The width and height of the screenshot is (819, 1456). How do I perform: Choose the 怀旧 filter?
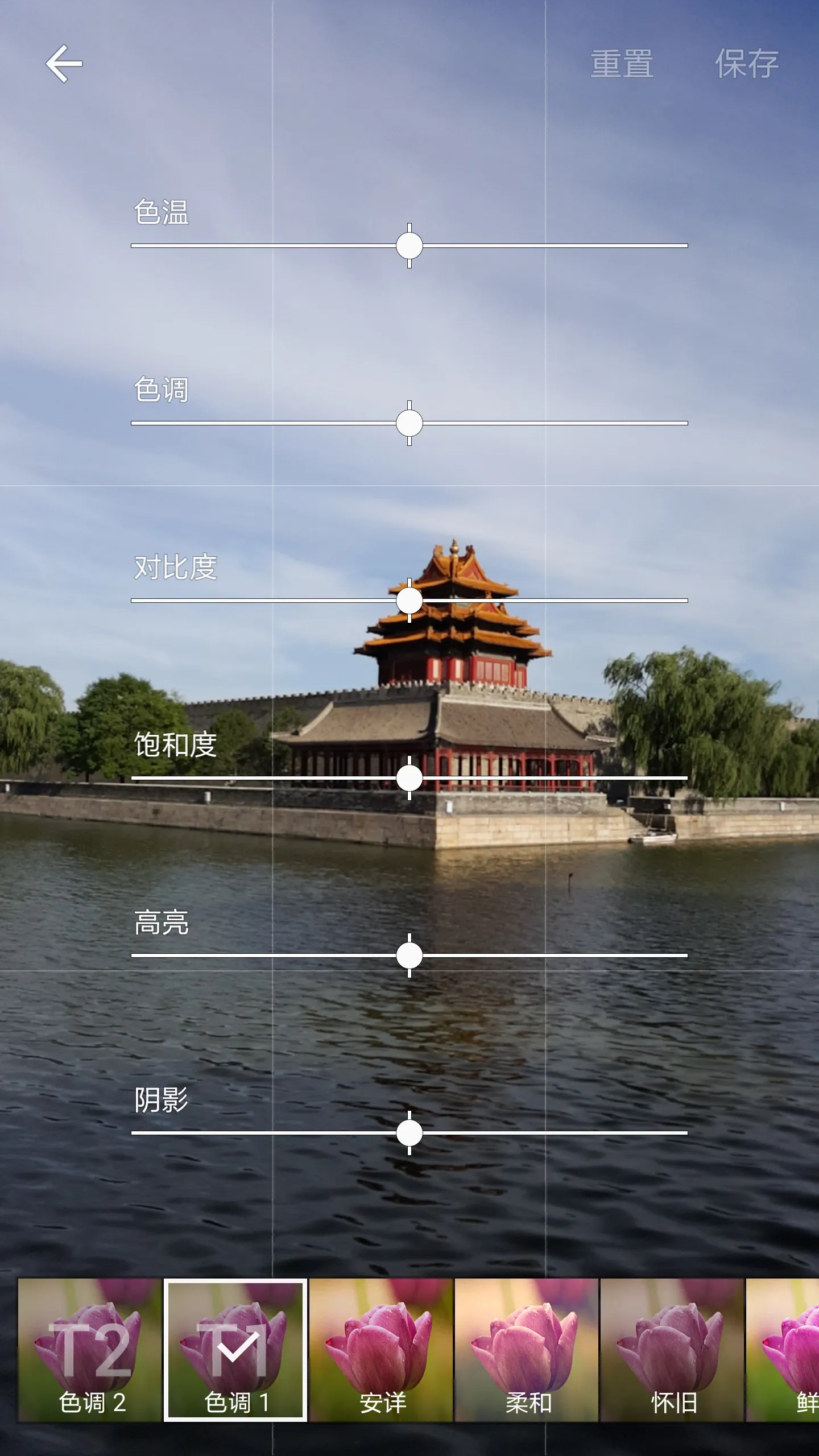point(672,1350)
